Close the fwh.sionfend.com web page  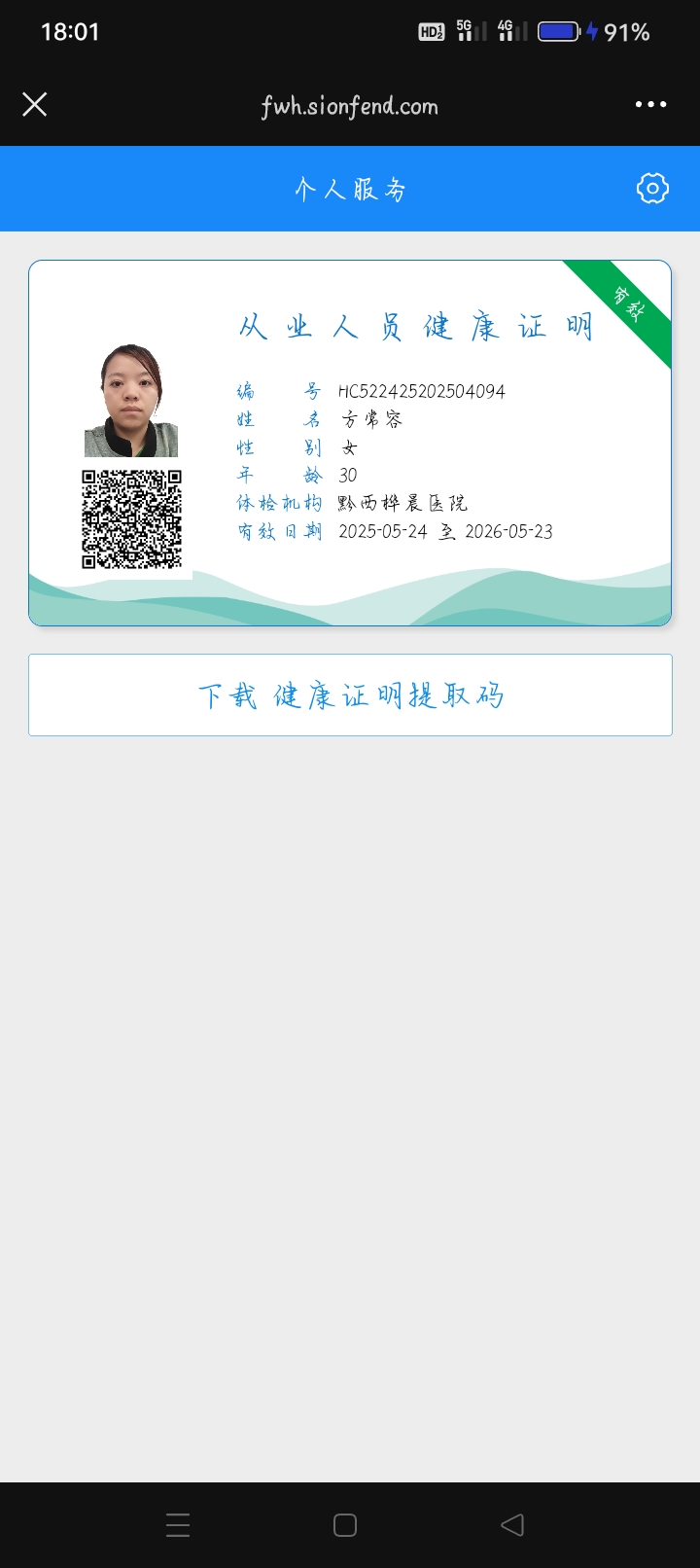35,105
